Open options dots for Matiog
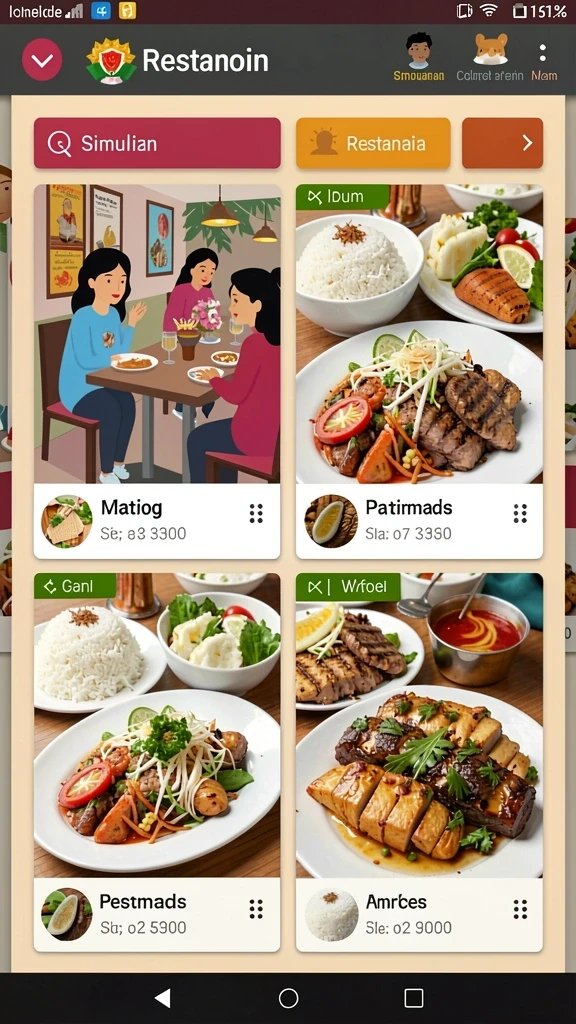This screenshot has height=1024, width=576. point(257,514)
